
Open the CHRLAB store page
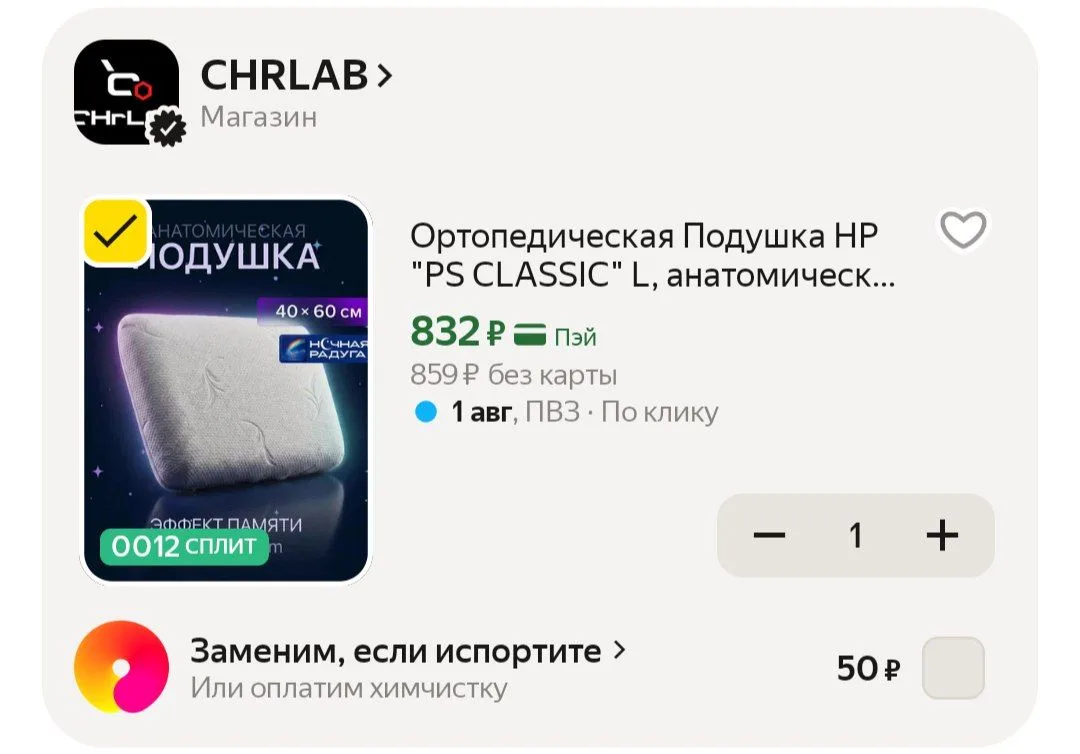click(296, 74)
